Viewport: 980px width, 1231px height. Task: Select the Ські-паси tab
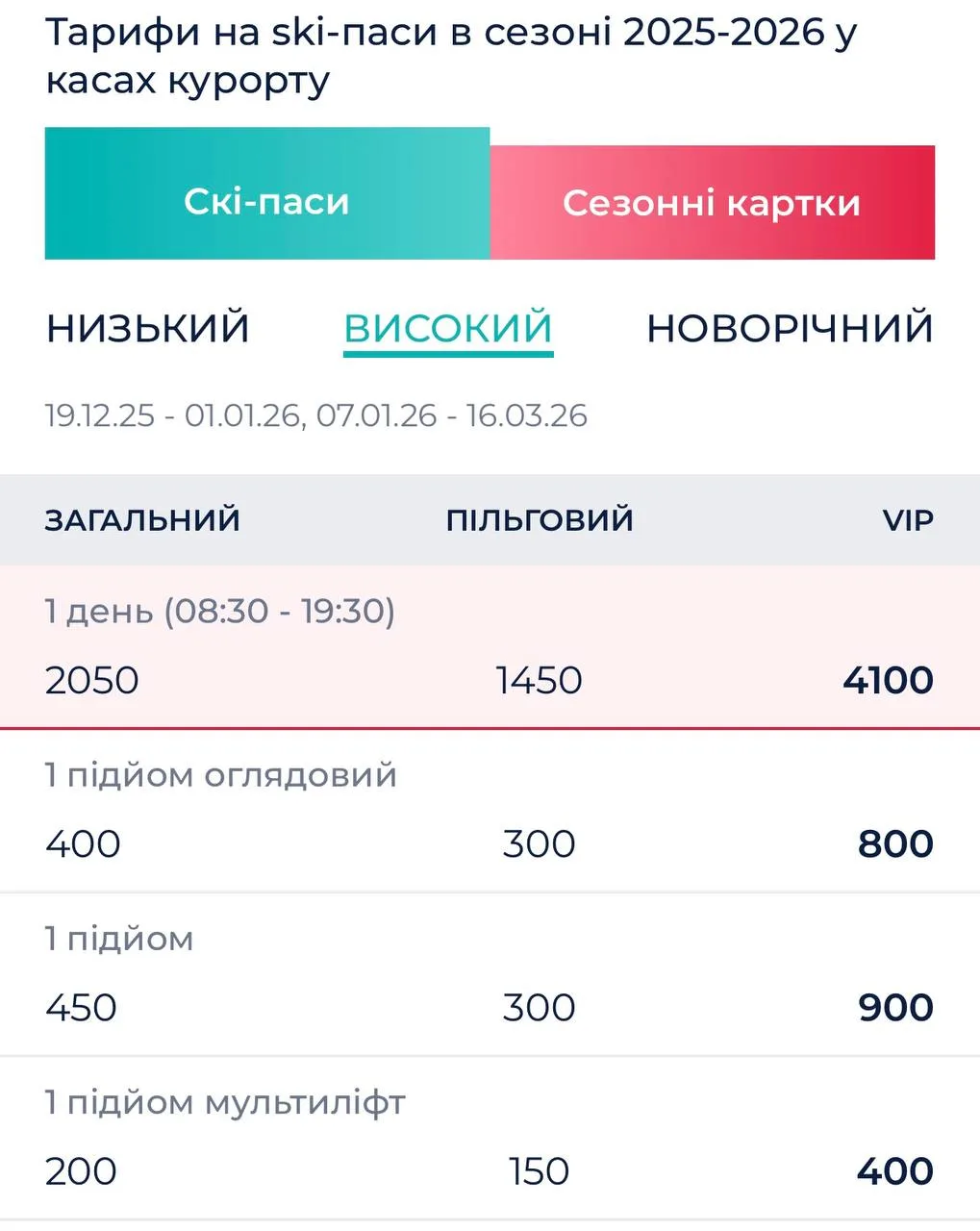pyautogui.click(x=266, y=201)
